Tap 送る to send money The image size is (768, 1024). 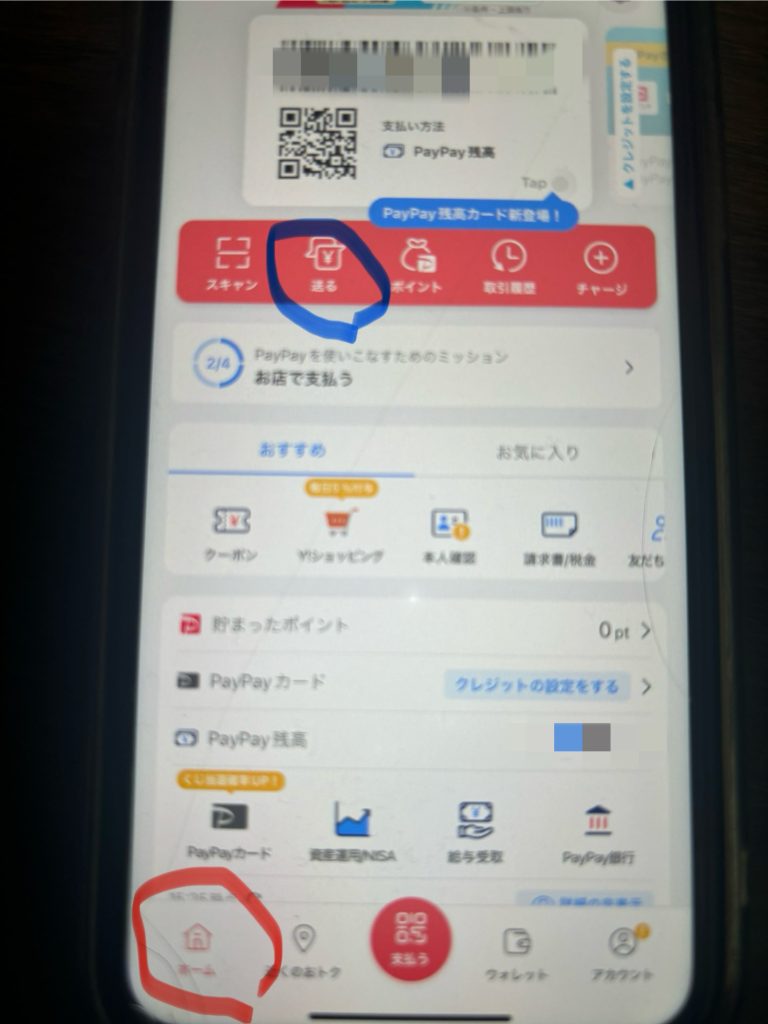pyautogui.click(x=324, y=265)
